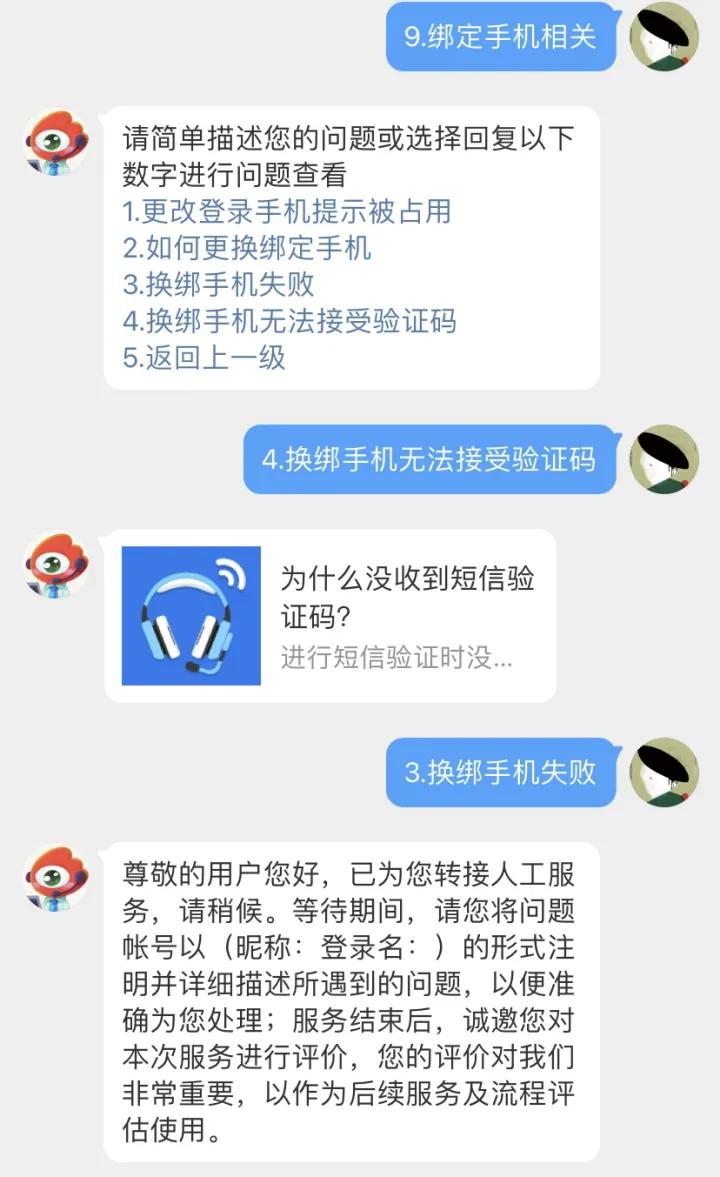Screen dimensions: 720x1177
Task: Open link 1.更改登录手机提示被占用
Action: 287,211
